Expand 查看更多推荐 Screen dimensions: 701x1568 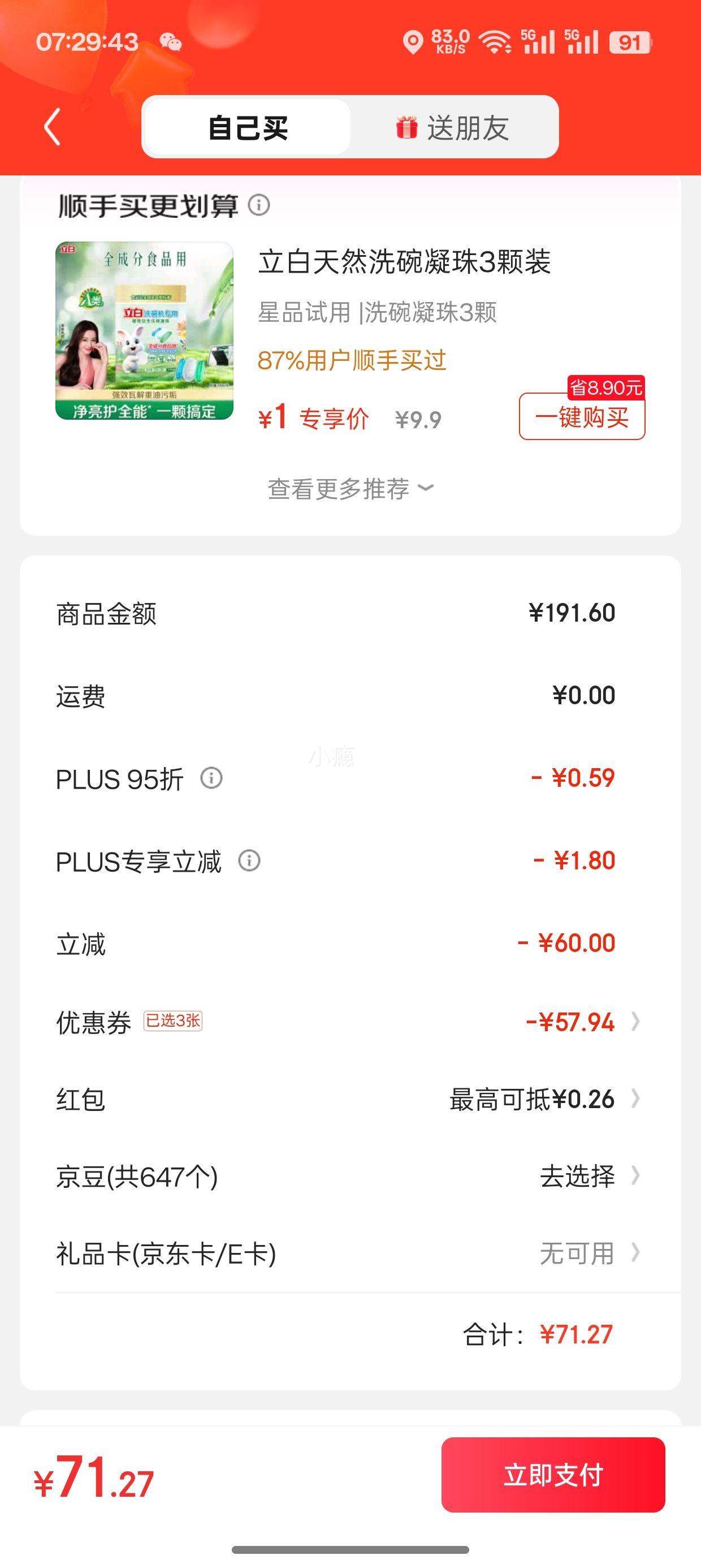click(350, 489)
